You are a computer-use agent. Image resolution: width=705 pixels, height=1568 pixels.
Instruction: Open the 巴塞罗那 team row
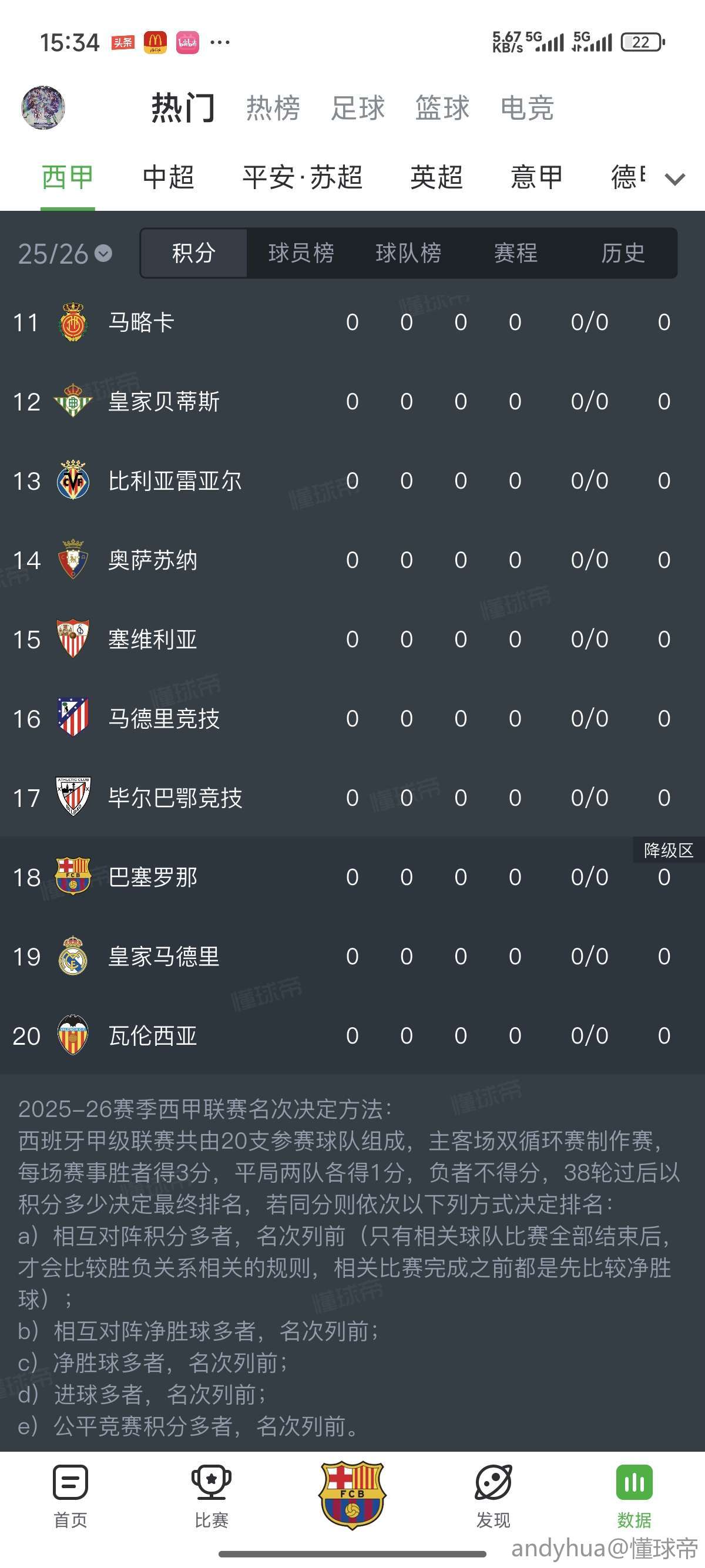[352, 877]
